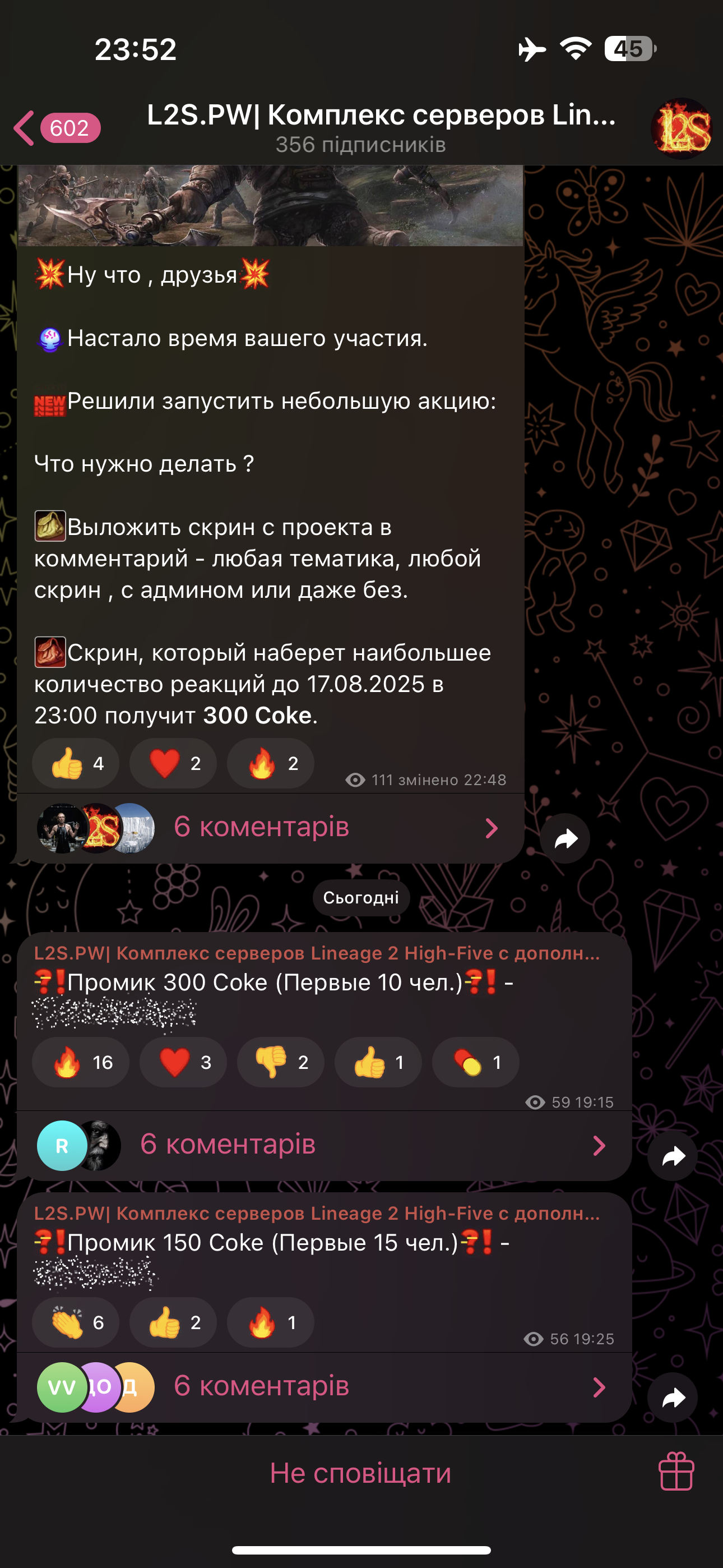Tap the clapping reaction with 6 on the 150 Coke post

point(76,1322)
